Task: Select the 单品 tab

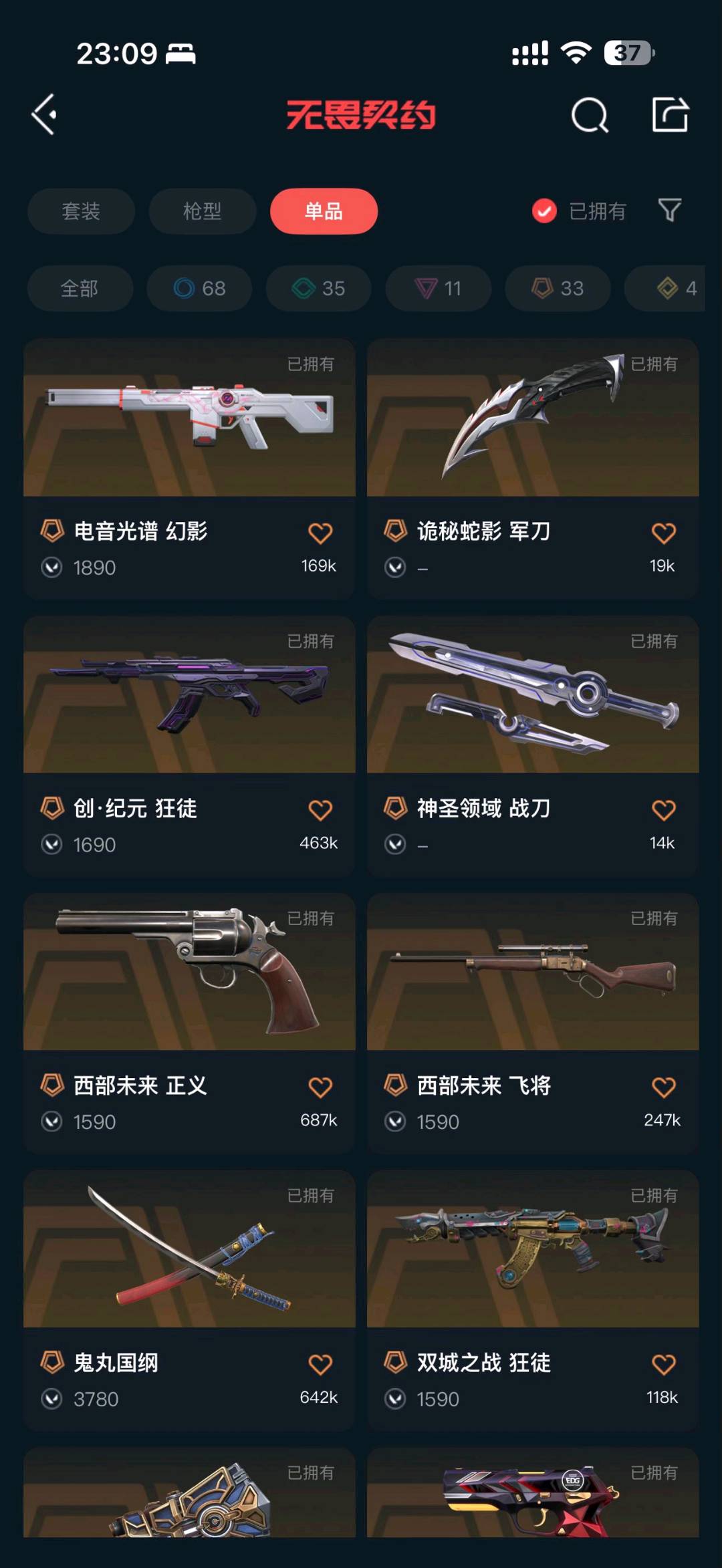Action: click(x=324, y=211)
